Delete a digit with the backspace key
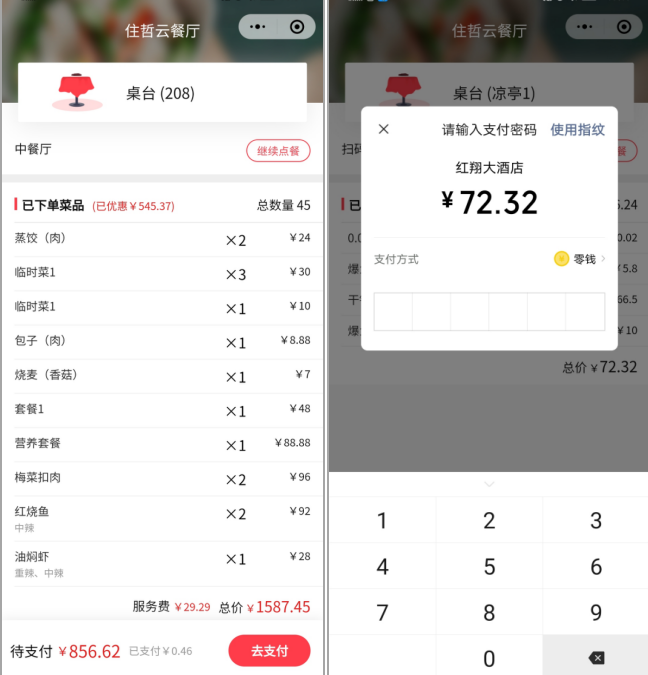The height and width of the screenshot is (675, 648). [x=596, y=657]
